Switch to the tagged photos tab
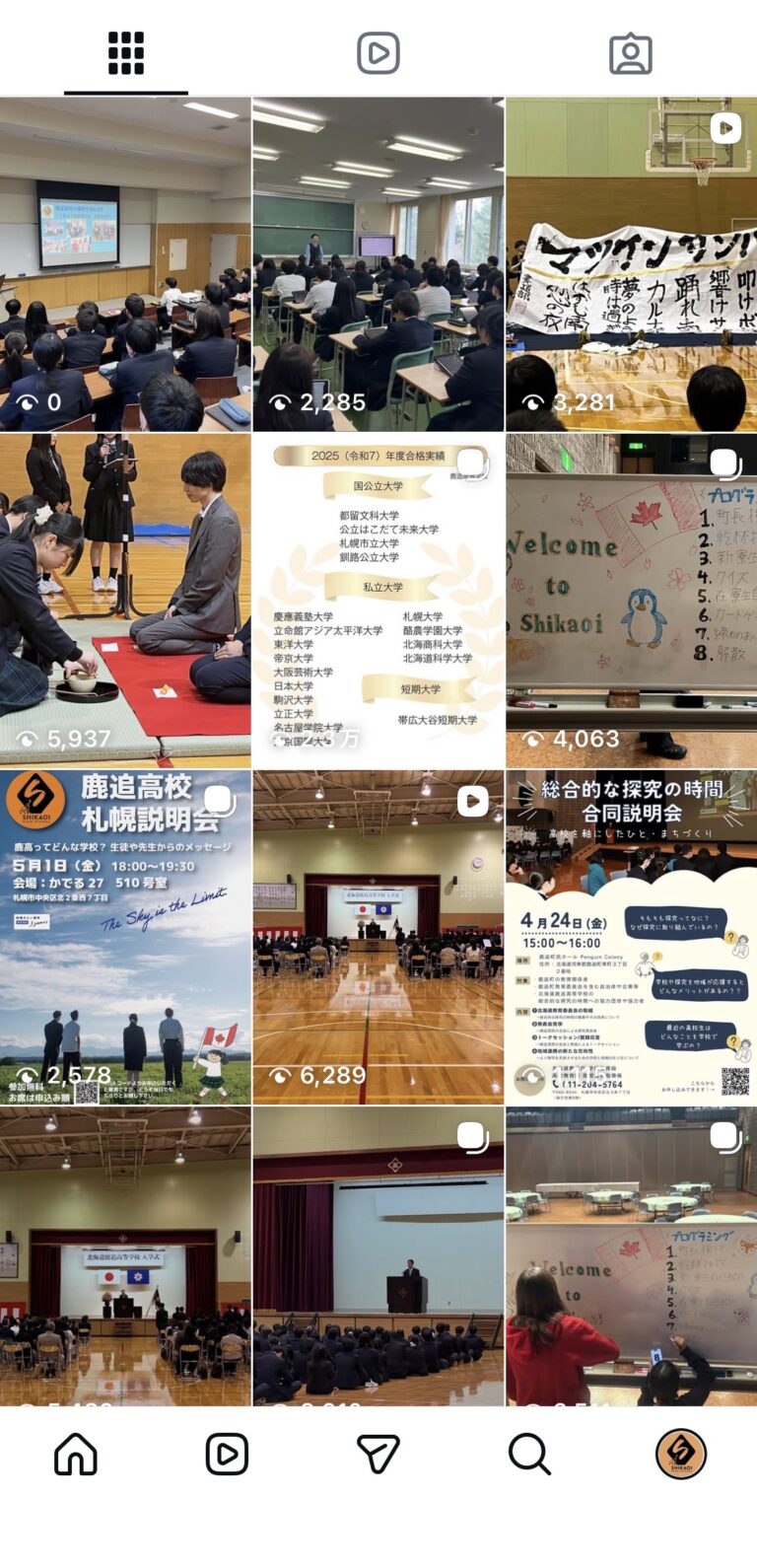757x1568 pixels. [x=631, y=53]
